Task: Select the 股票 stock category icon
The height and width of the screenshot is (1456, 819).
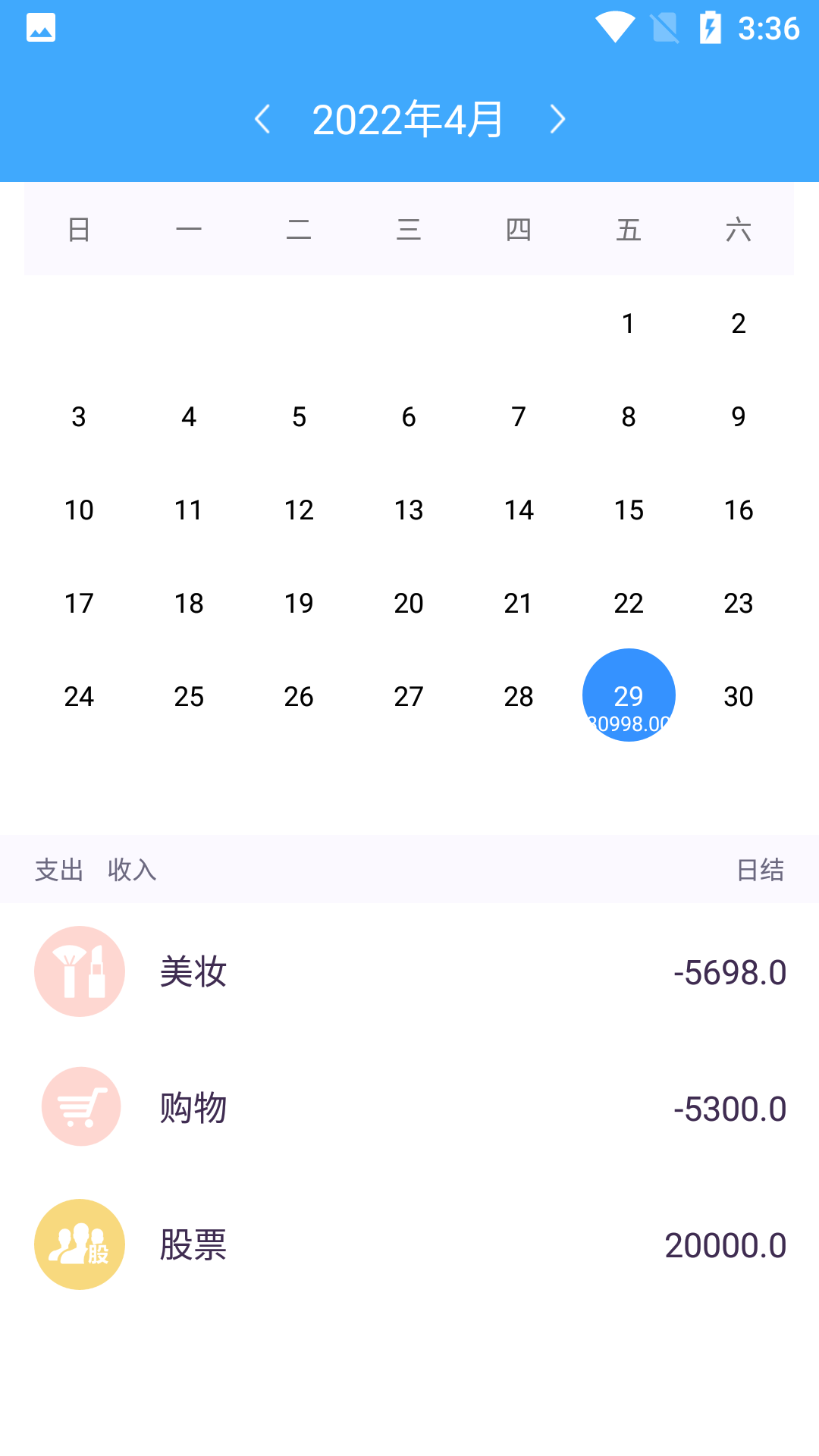Action: (79, 1244)
